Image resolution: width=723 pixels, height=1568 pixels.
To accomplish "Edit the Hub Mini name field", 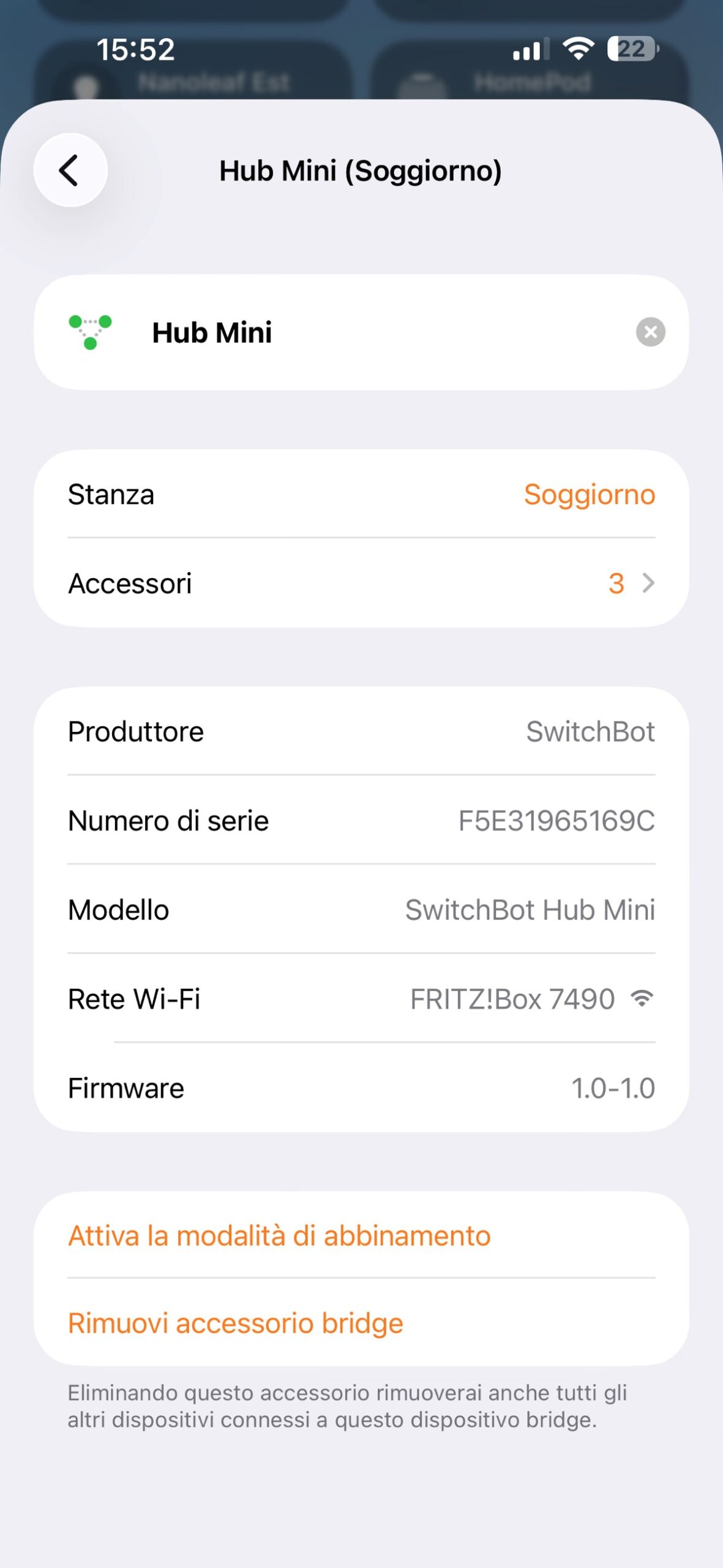I will point(367,333).
